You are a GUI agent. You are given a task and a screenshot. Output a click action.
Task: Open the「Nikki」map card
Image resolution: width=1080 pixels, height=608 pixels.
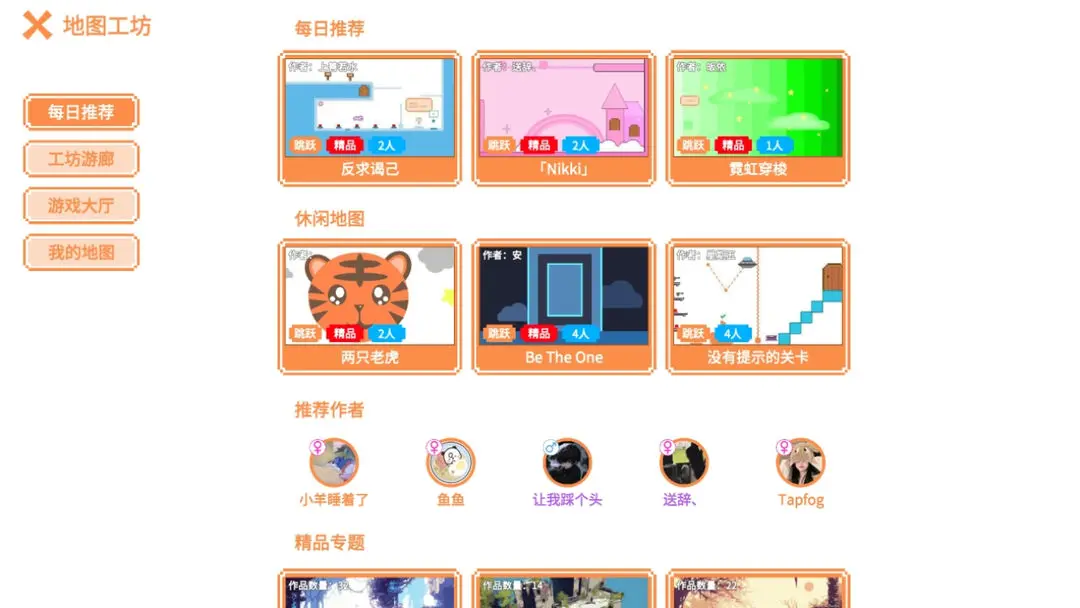pyautogui.click(x=563, y=118)
